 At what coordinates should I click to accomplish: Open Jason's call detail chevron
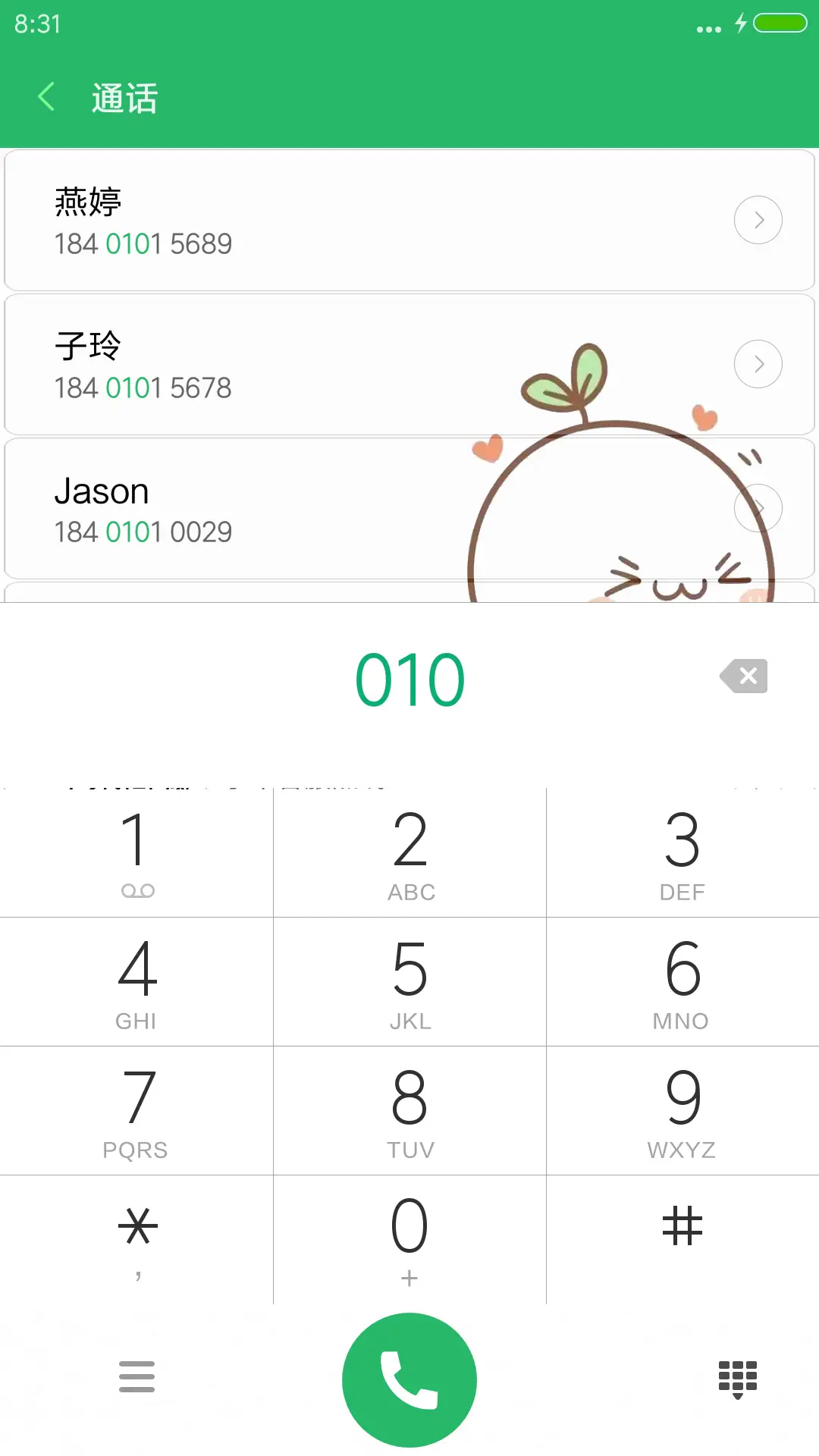[758, 507]
